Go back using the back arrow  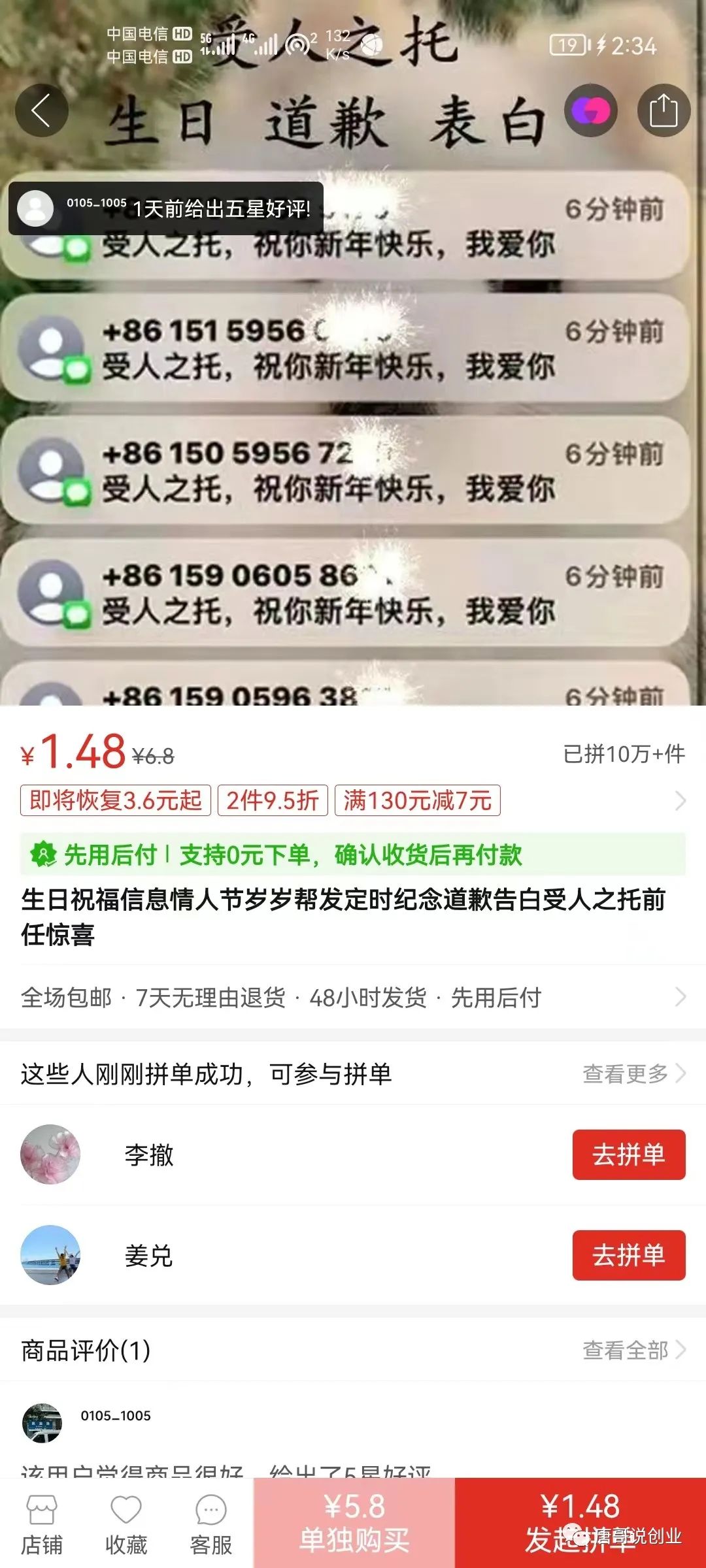click(x=42, y=110)
